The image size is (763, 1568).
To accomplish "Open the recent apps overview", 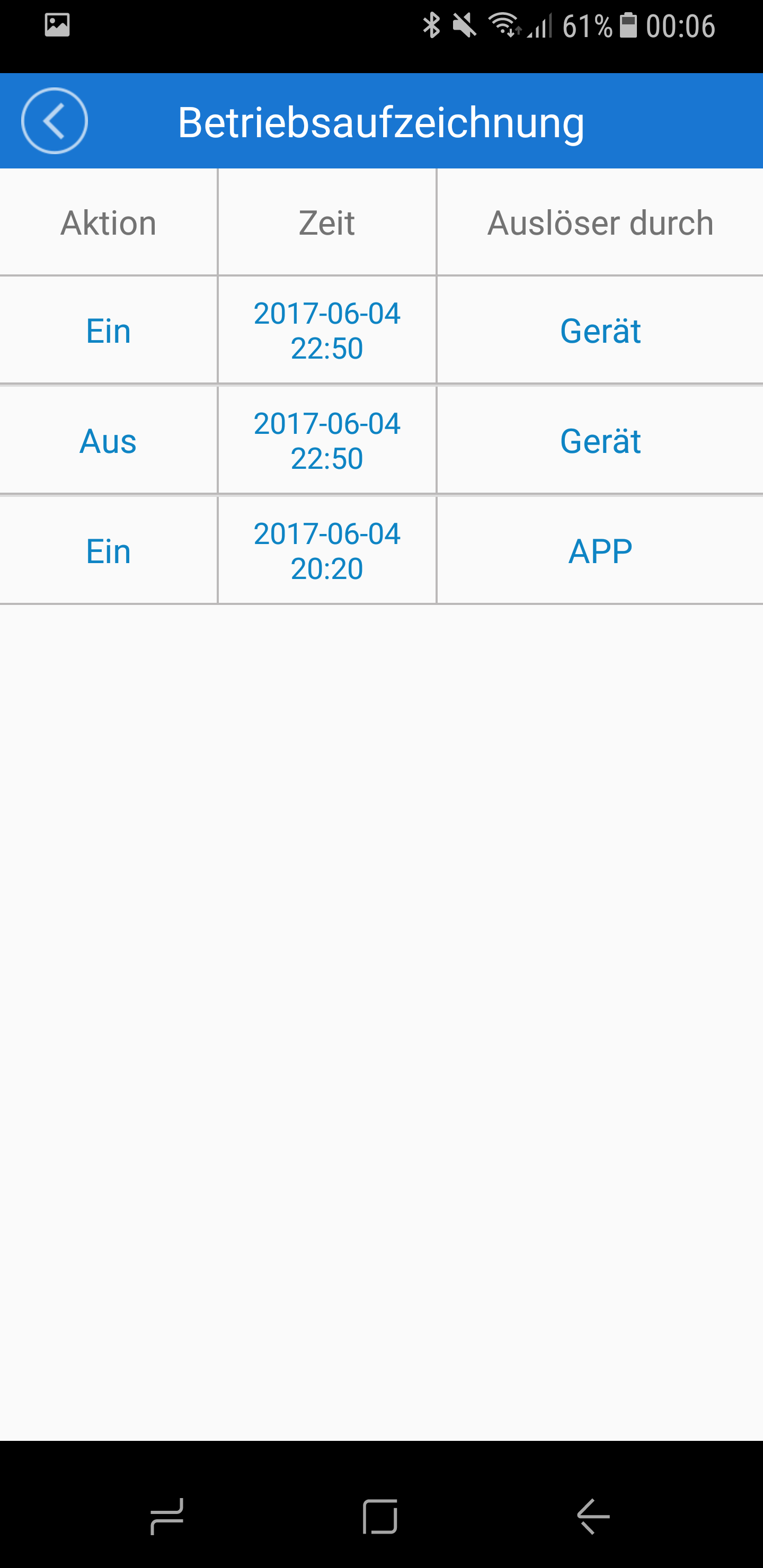I will pos(167,1516).
